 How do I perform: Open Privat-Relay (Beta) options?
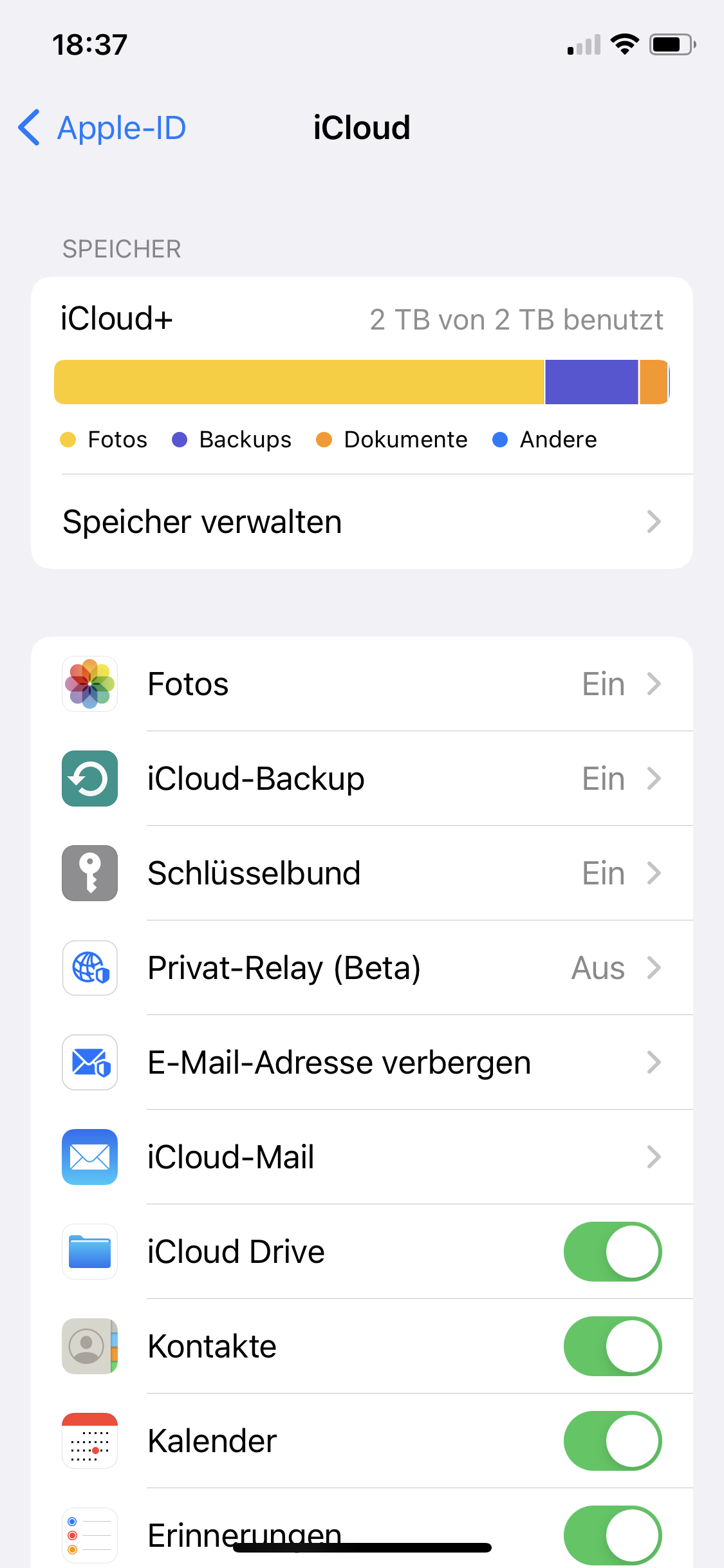click(362, 967)
